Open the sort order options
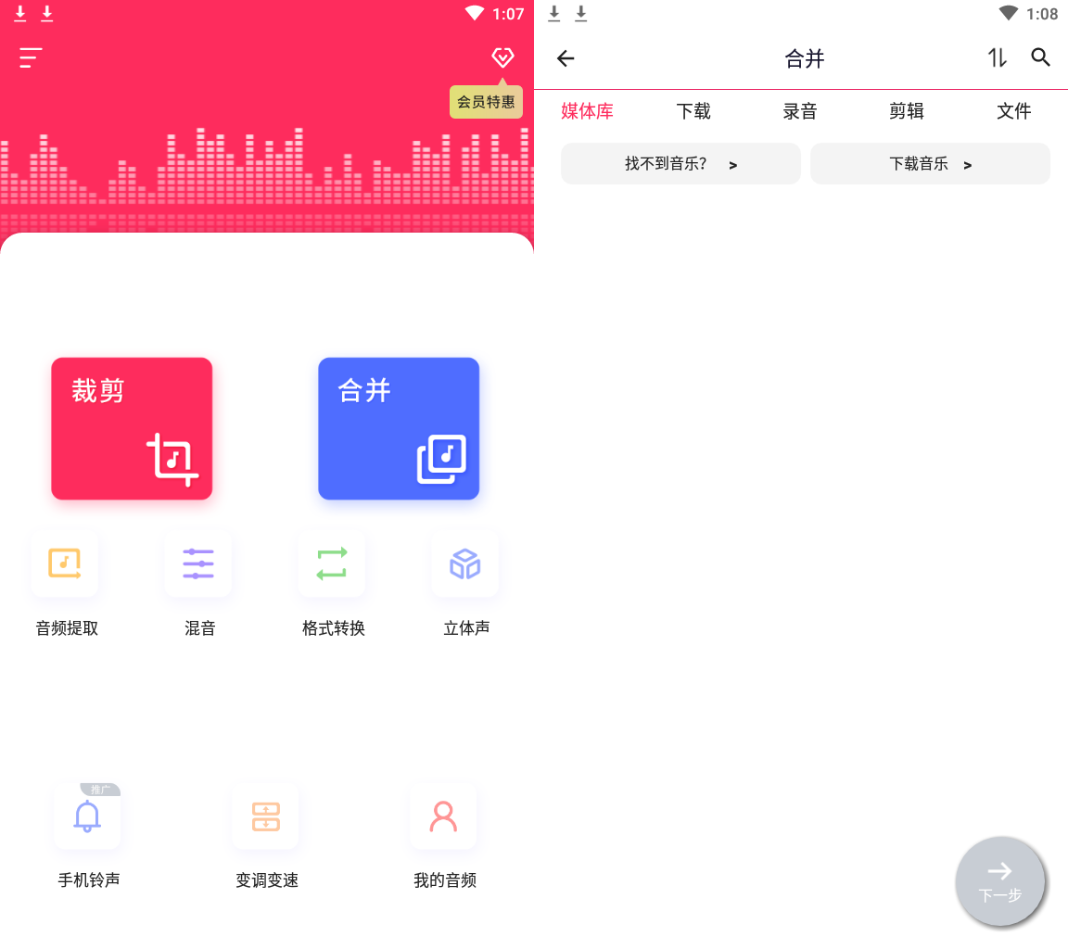The image size is (1068, 949). (x=997, y=58)
